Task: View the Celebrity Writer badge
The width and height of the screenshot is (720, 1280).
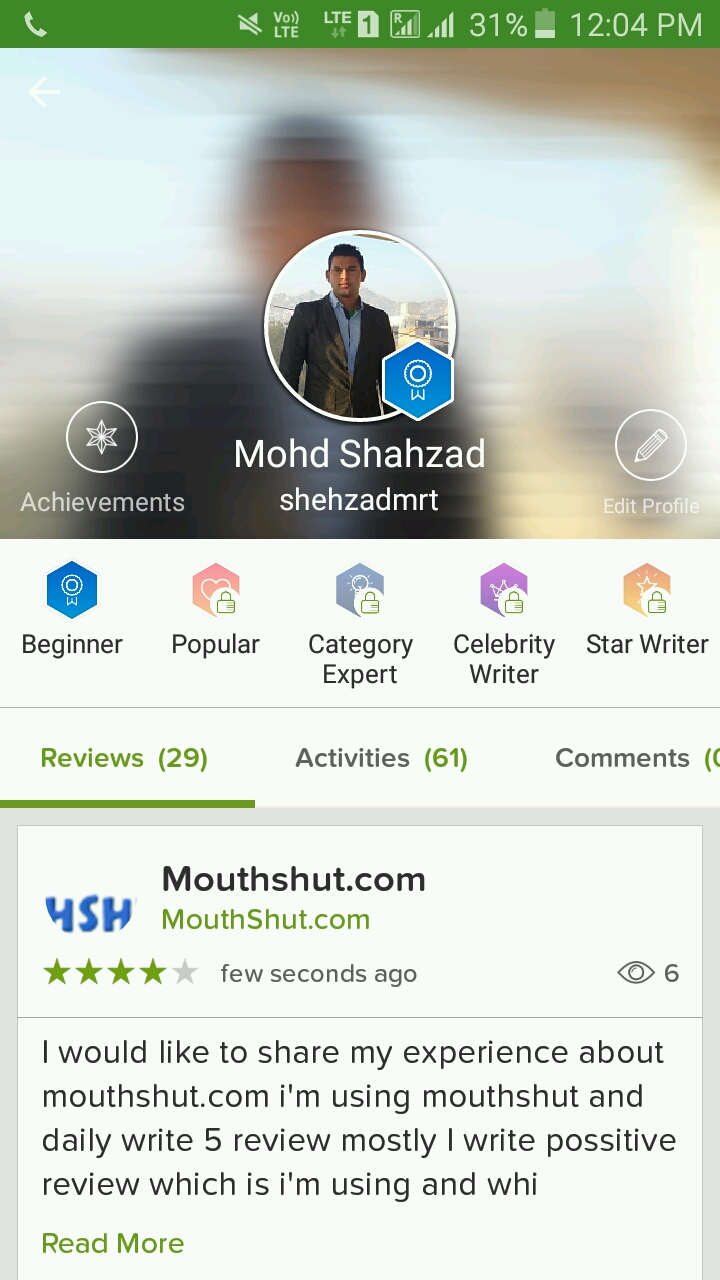Action: click(504, 590)
